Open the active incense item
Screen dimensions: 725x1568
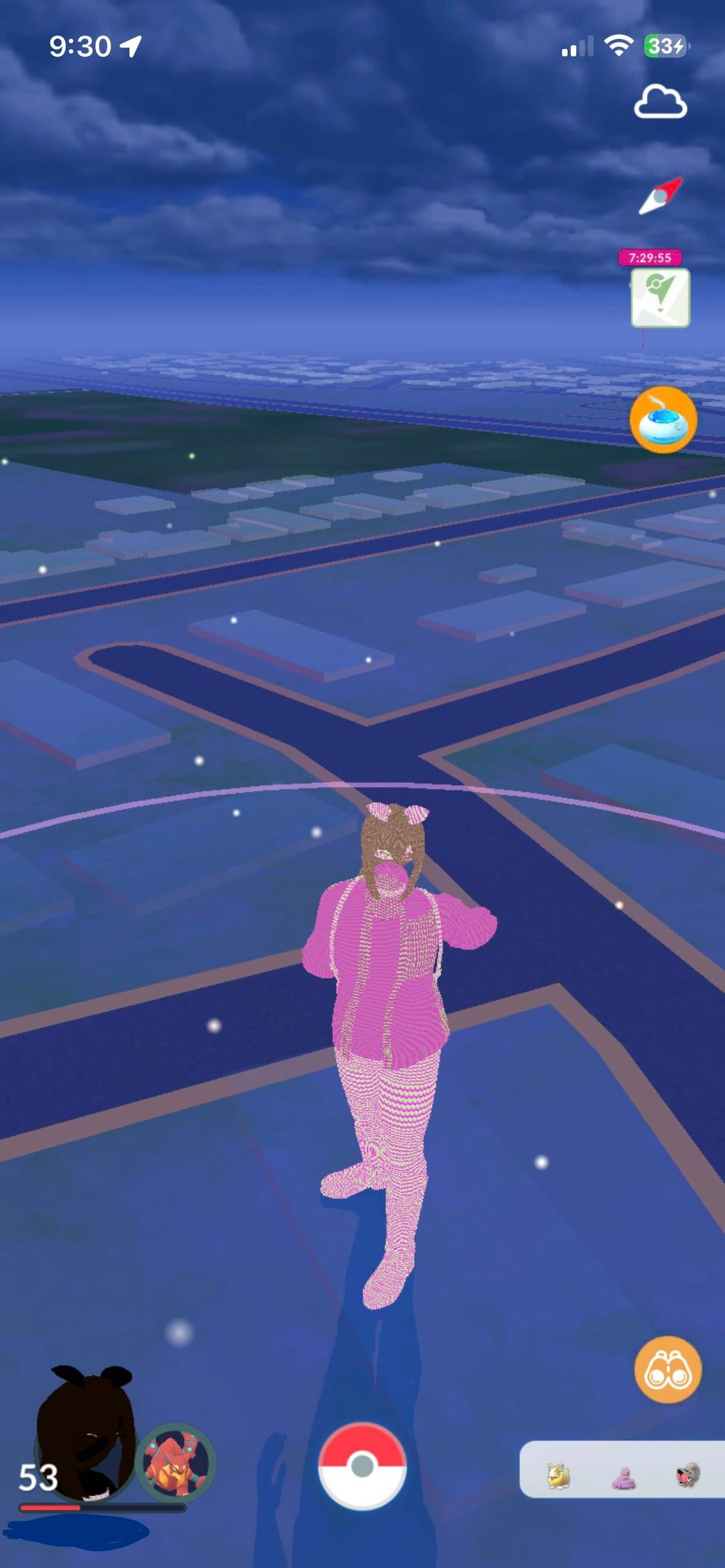(x=663, y=420)
